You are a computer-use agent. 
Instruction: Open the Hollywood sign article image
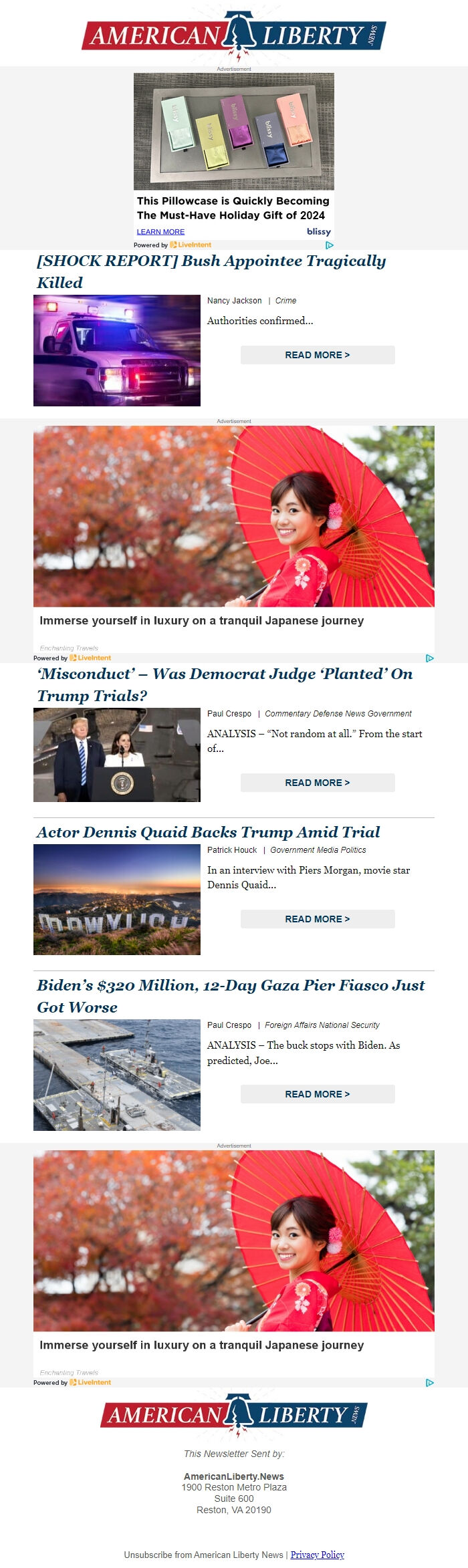pyautogui.click(x=117, y=899)
